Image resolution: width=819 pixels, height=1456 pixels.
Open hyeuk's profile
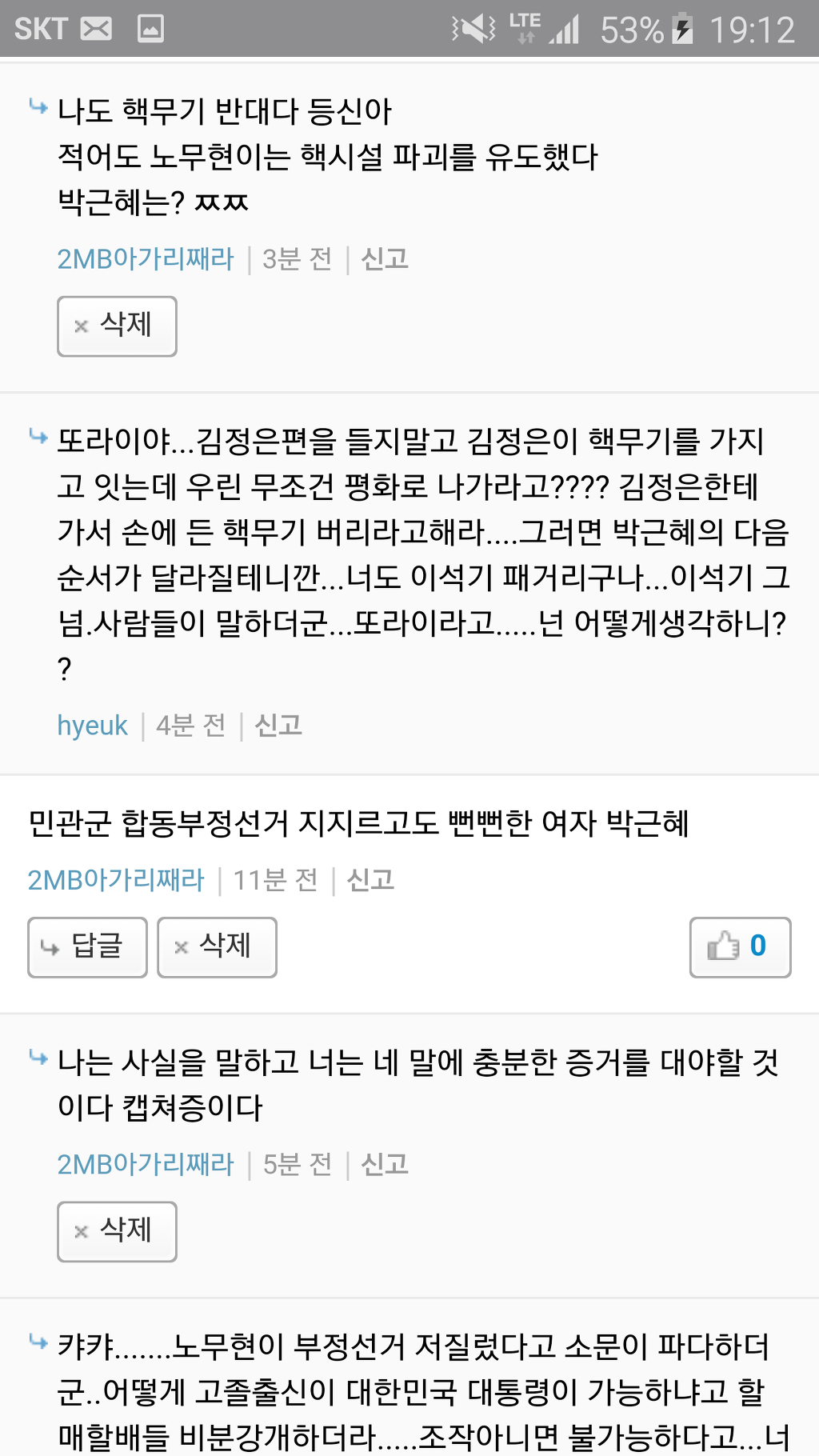[92, 726]
